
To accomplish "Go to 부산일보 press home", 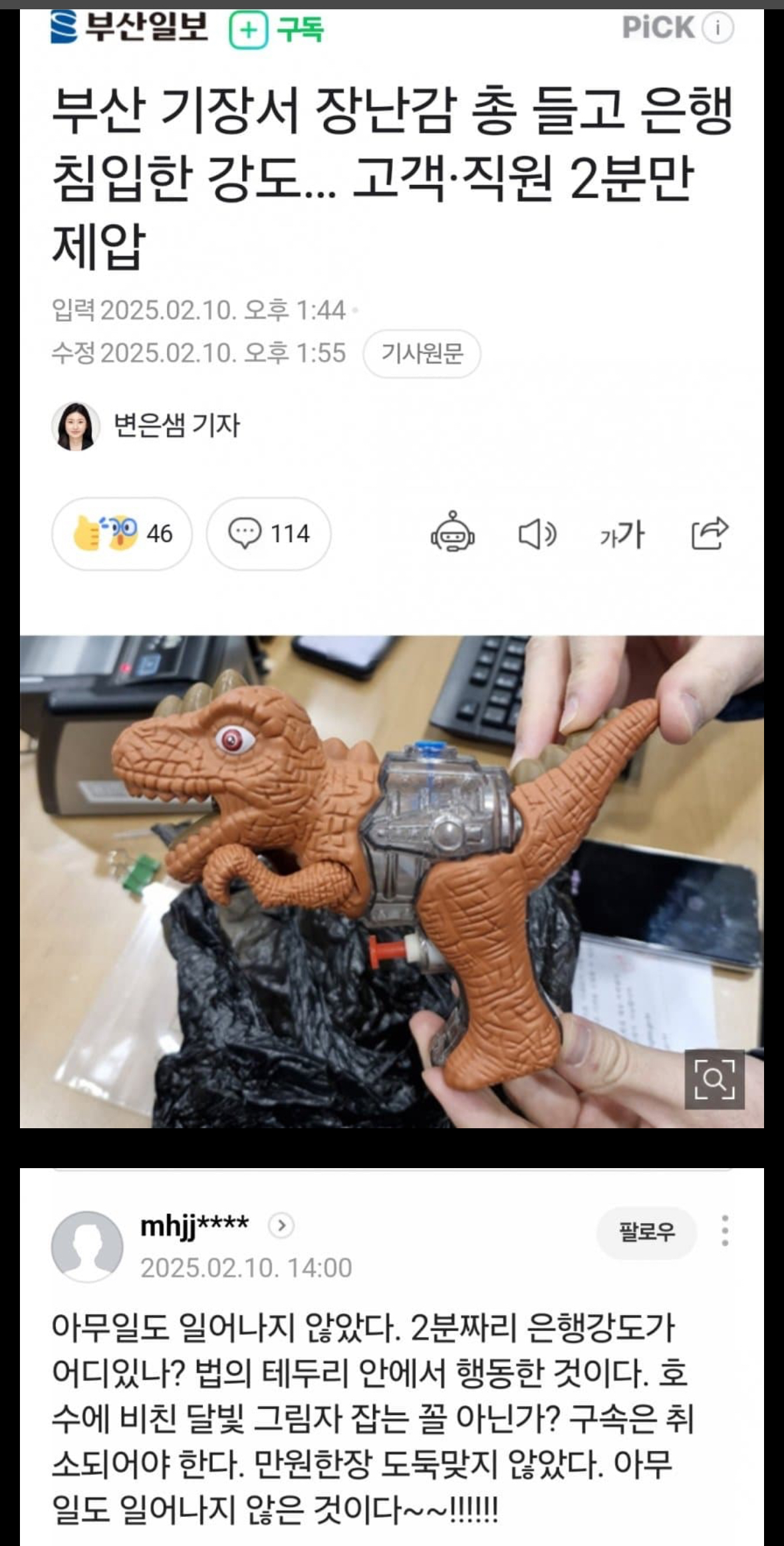I will point(130,28).
